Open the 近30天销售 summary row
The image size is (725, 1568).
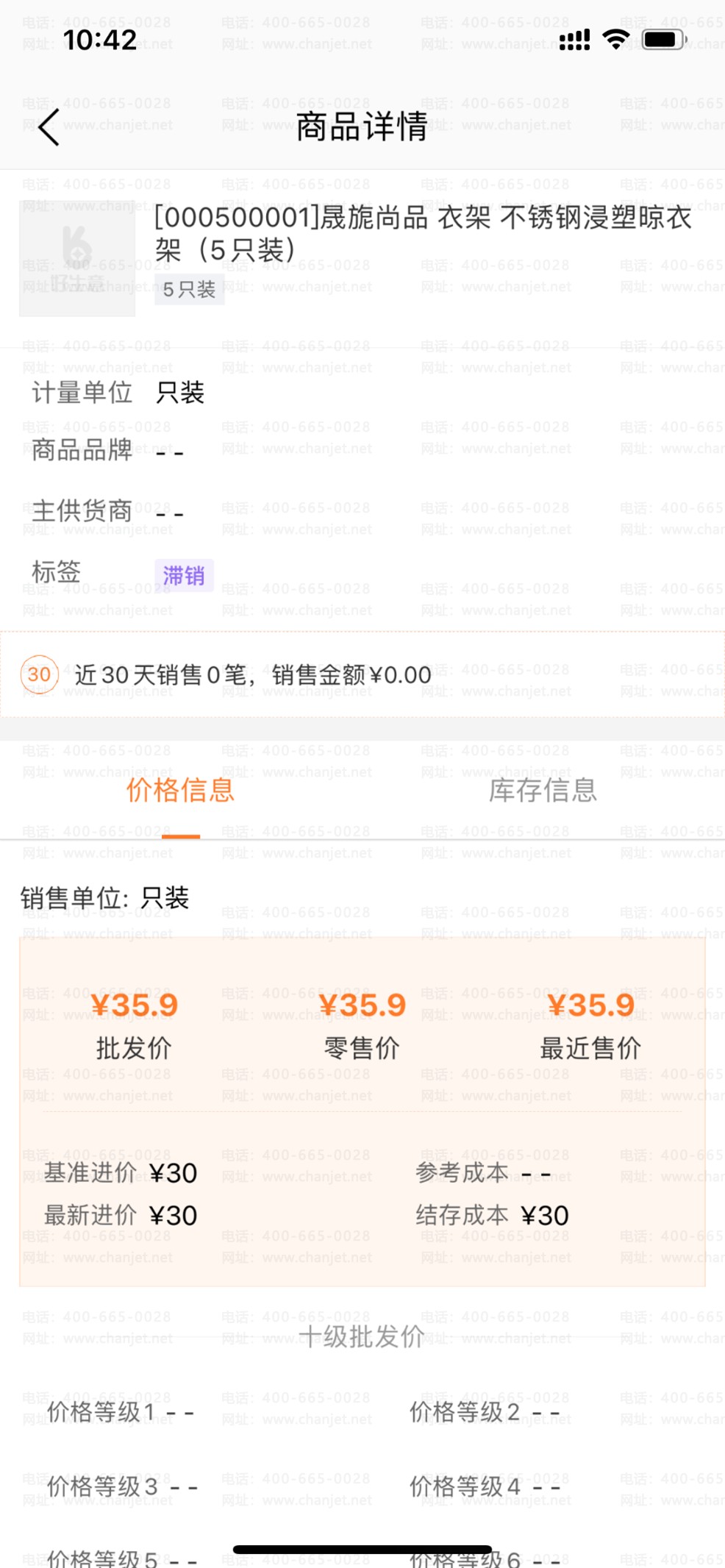point(362,674)
